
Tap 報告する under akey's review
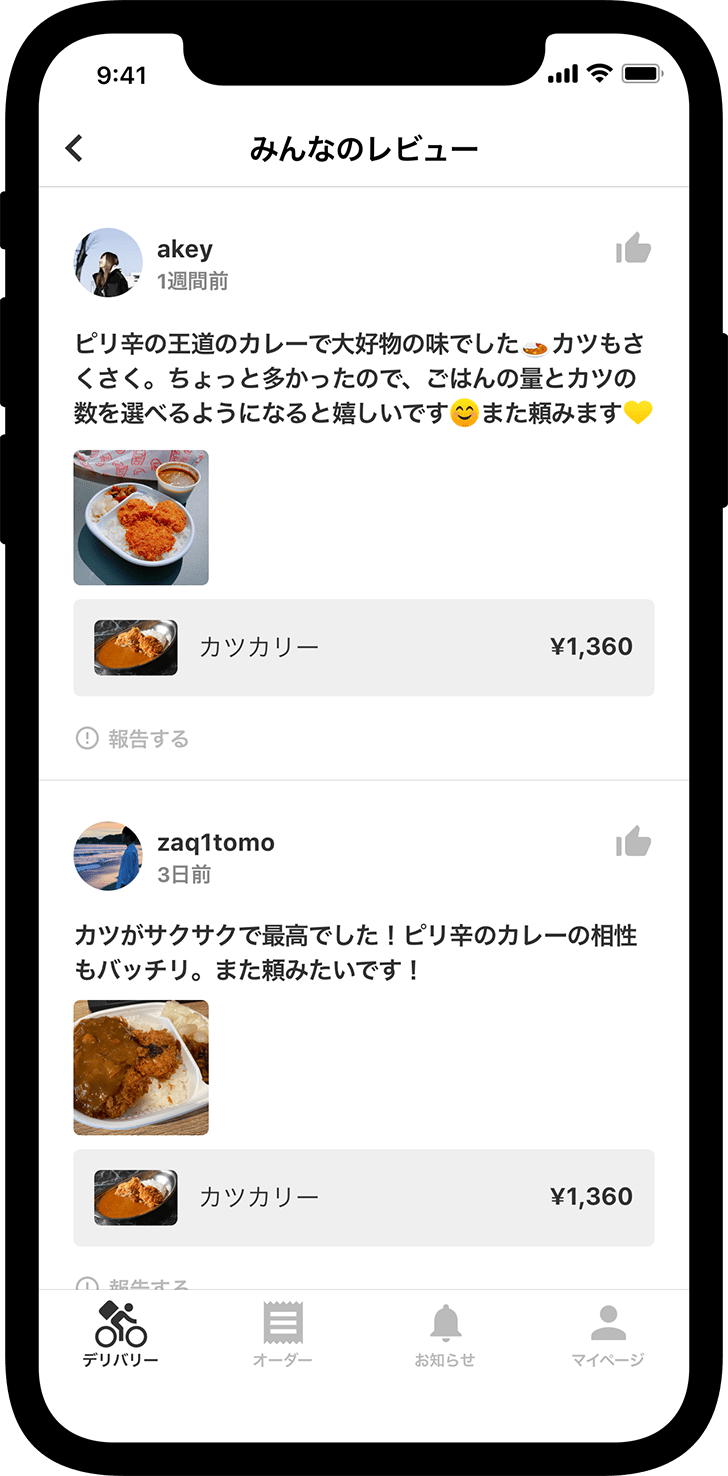133,739
